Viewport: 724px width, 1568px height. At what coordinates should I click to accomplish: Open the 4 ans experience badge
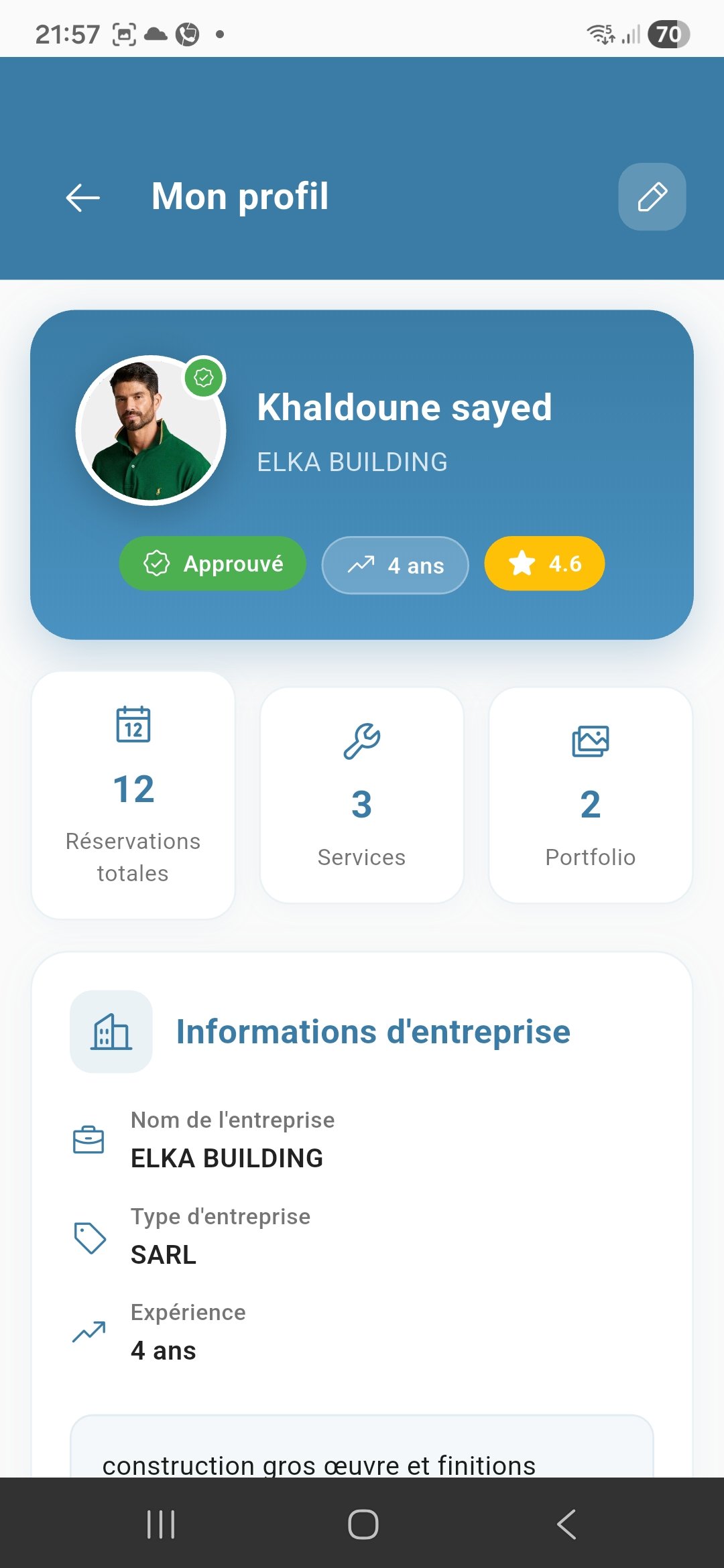[396, 565]
